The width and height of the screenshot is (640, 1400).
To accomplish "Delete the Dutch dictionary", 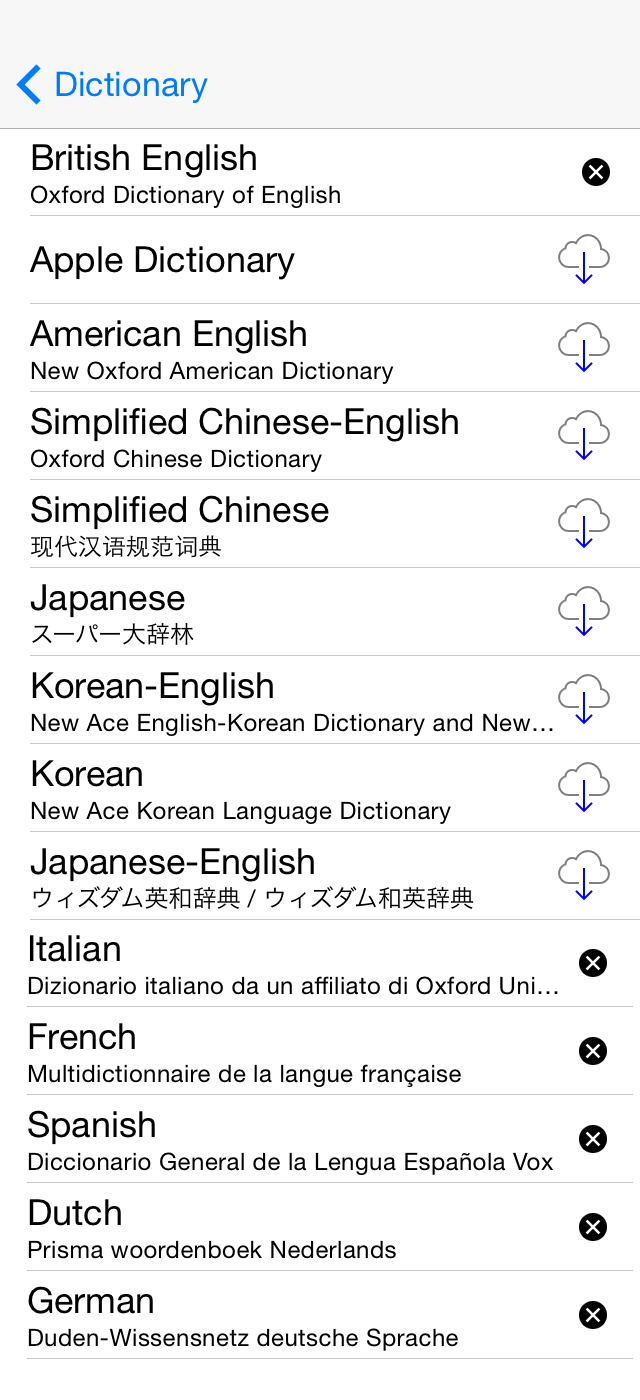I will 593,1227.
